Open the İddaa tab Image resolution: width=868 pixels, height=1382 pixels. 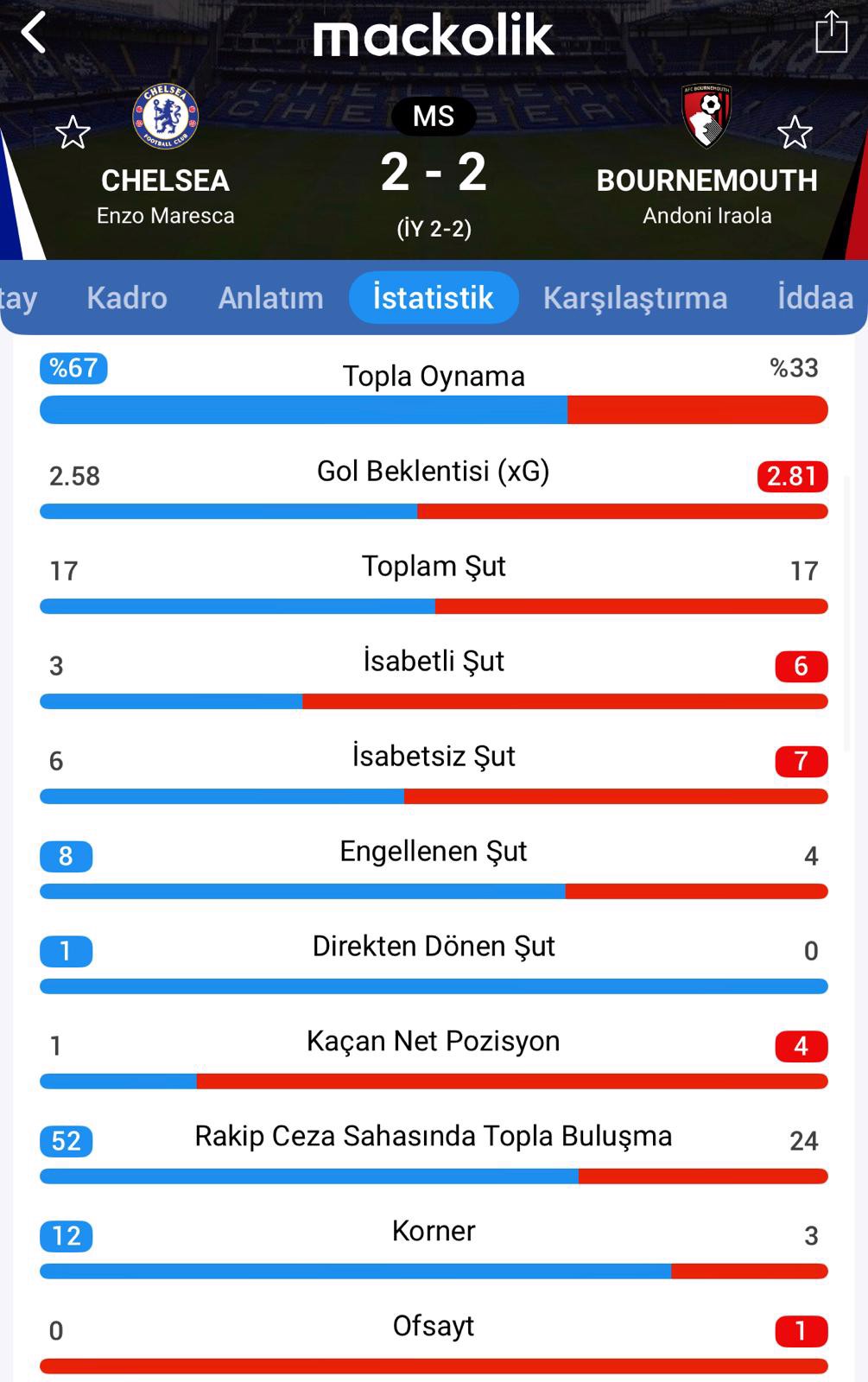(814, 298)
